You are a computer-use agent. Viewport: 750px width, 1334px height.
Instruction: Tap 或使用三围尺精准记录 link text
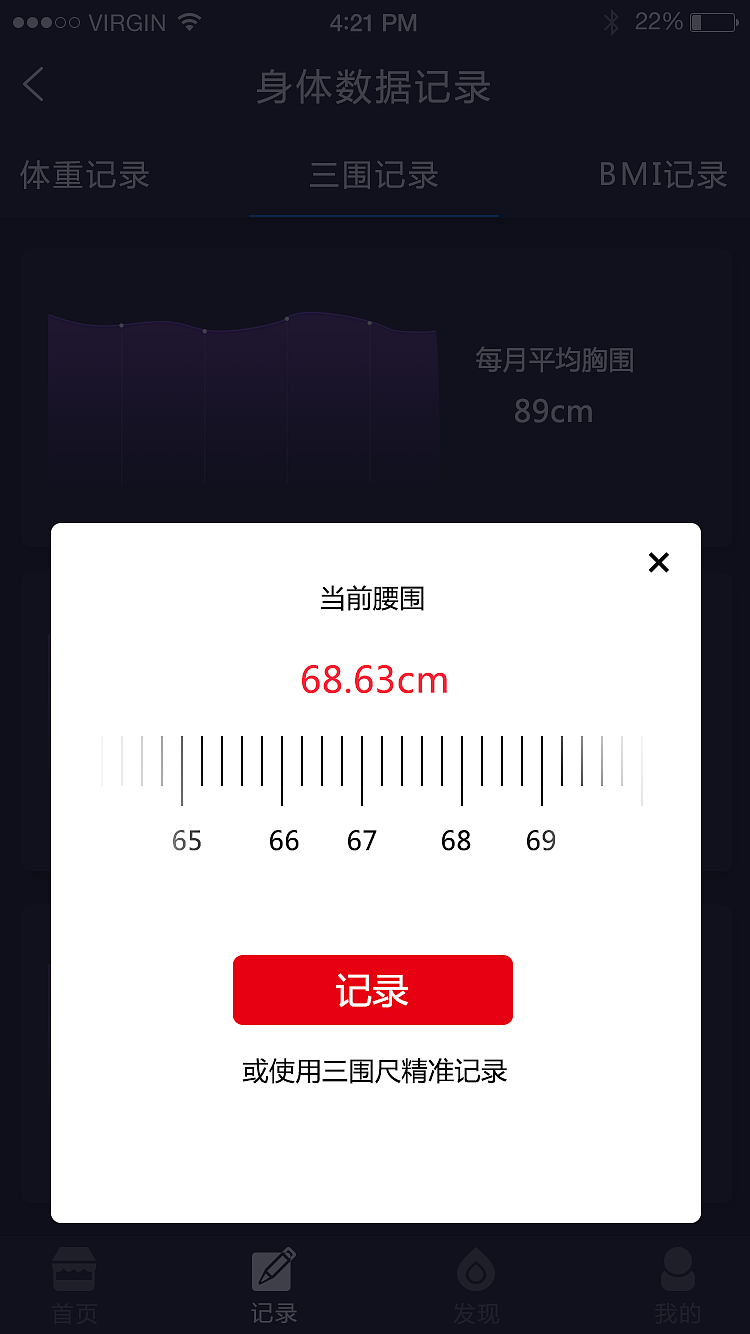click(x=373, y=1071)
